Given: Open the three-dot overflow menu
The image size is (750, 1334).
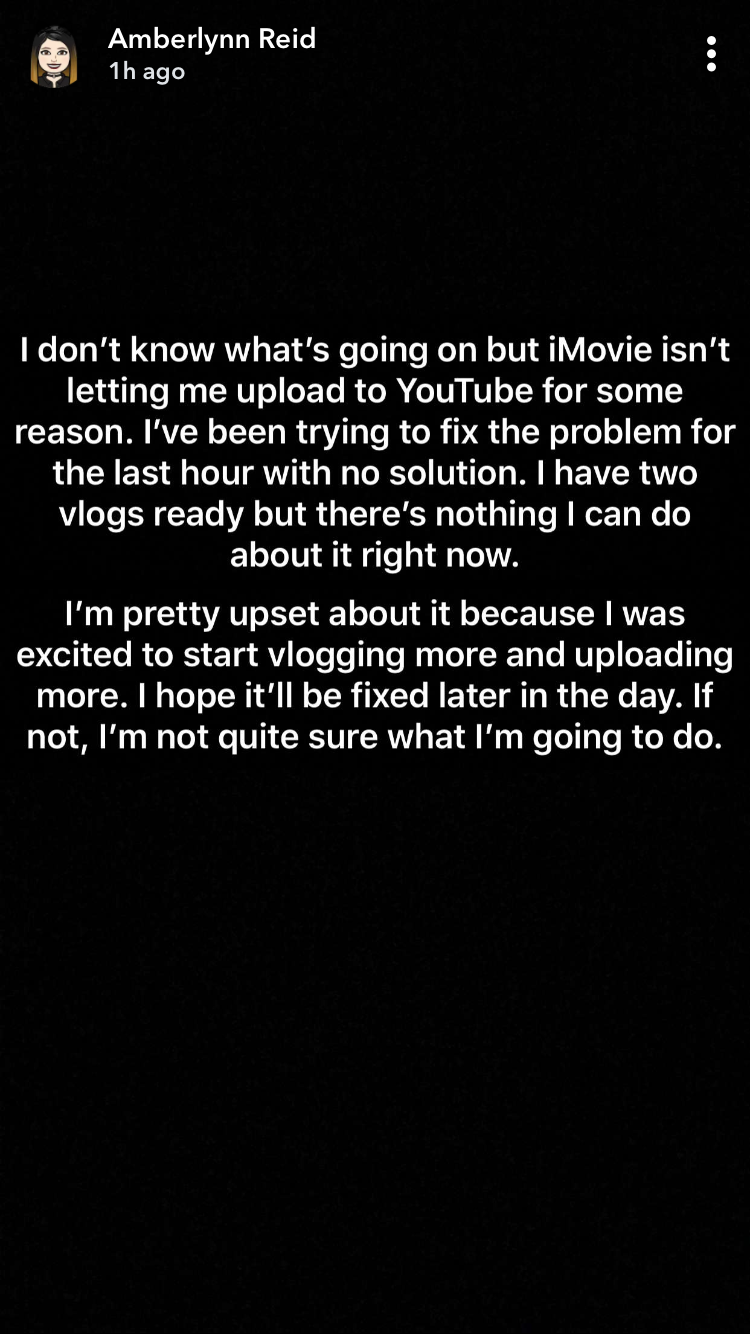Looking at the screenshot, I should pyautogui.click(x=711, y=54).
